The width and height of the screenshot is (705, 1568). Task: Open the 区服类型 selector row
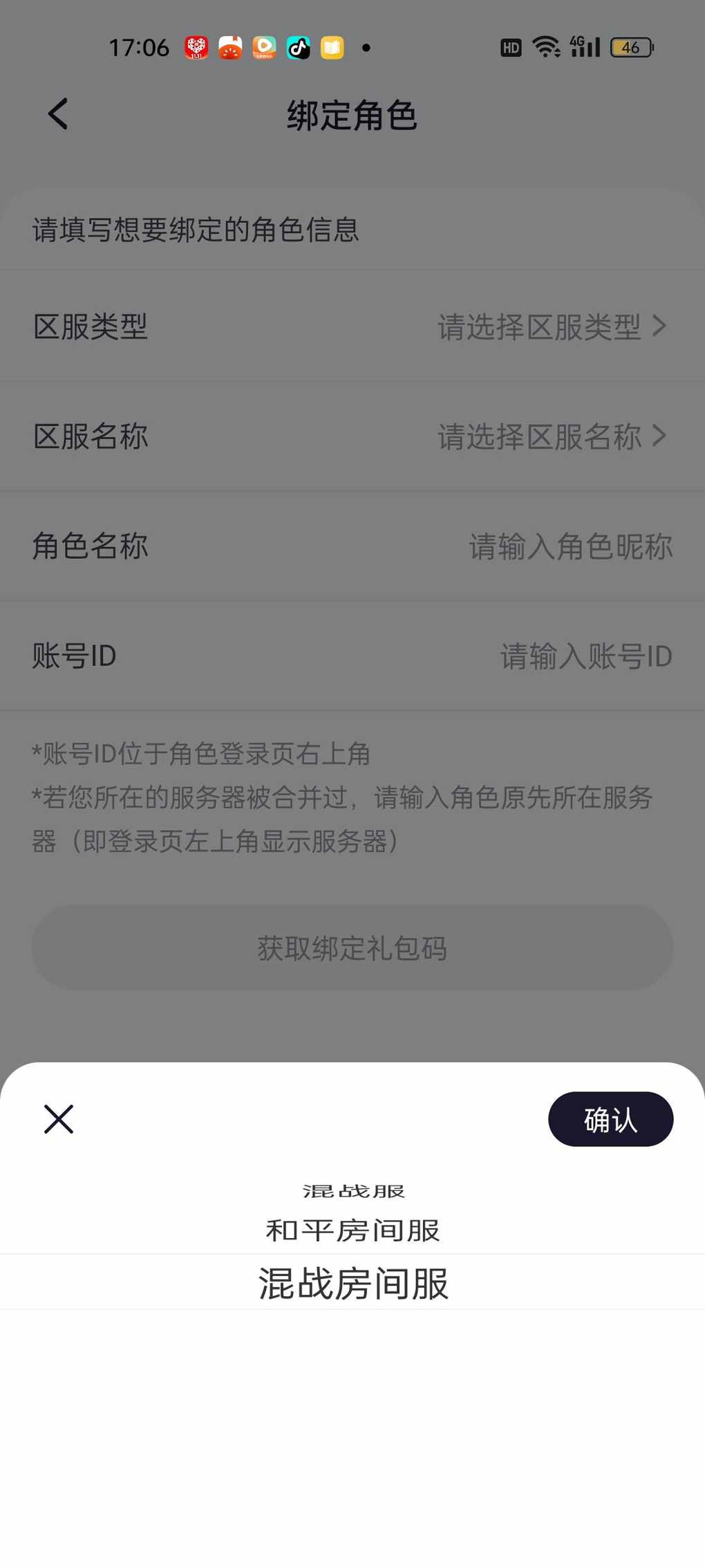[352, 326]
